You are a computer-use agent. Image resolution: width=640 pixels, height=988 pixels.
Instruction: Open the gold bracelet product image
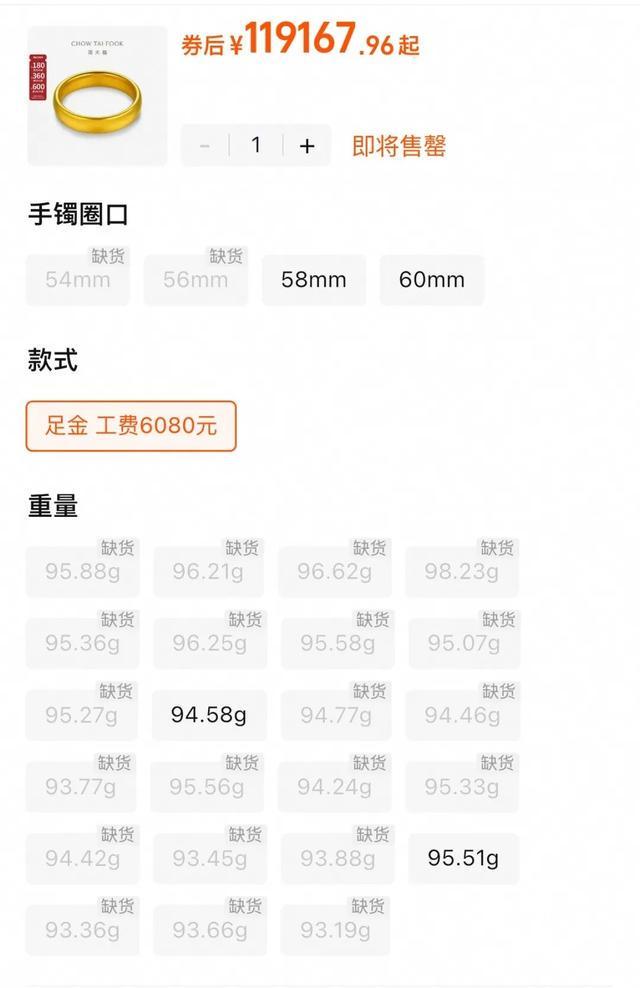(x=97, y=96)
